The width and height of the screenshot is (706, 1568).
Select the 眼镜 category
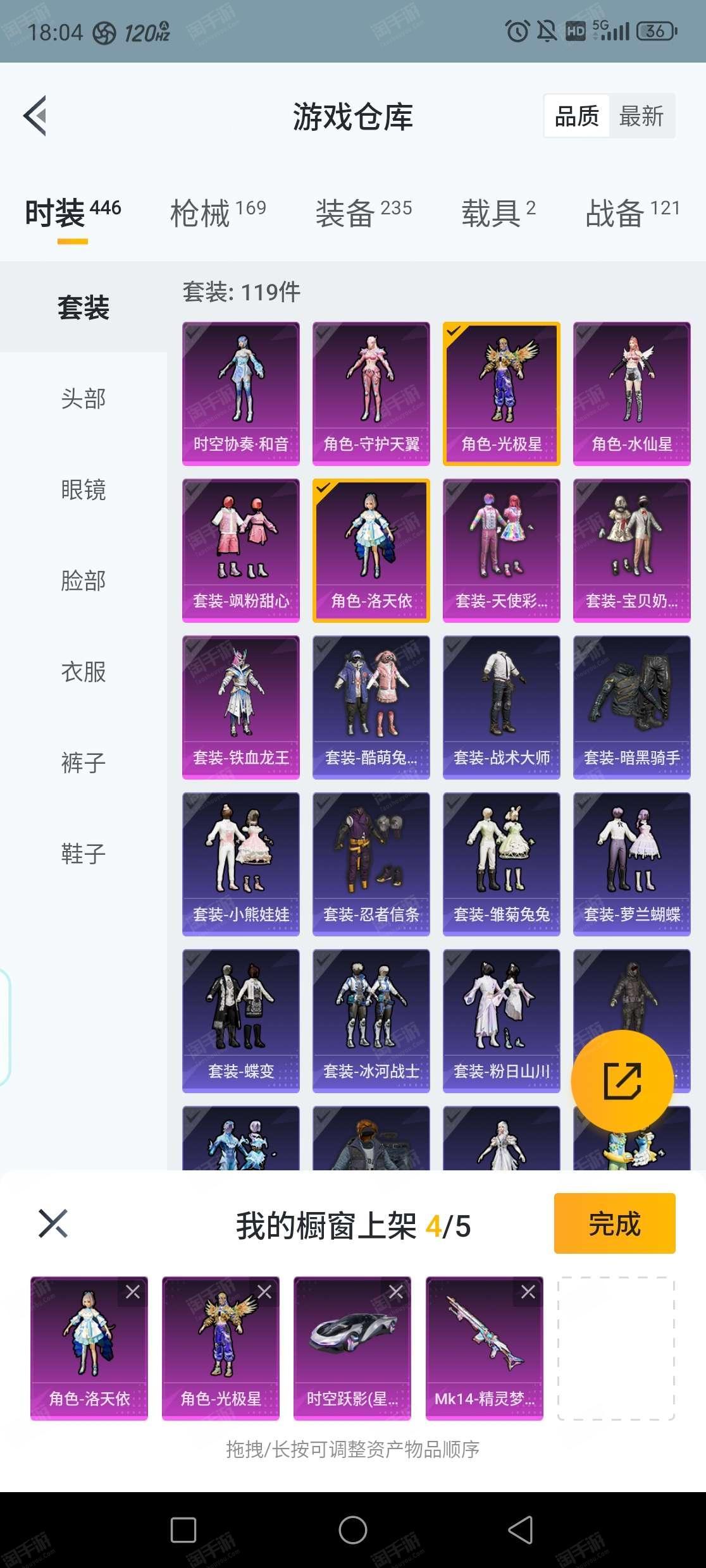click(84, 490)
